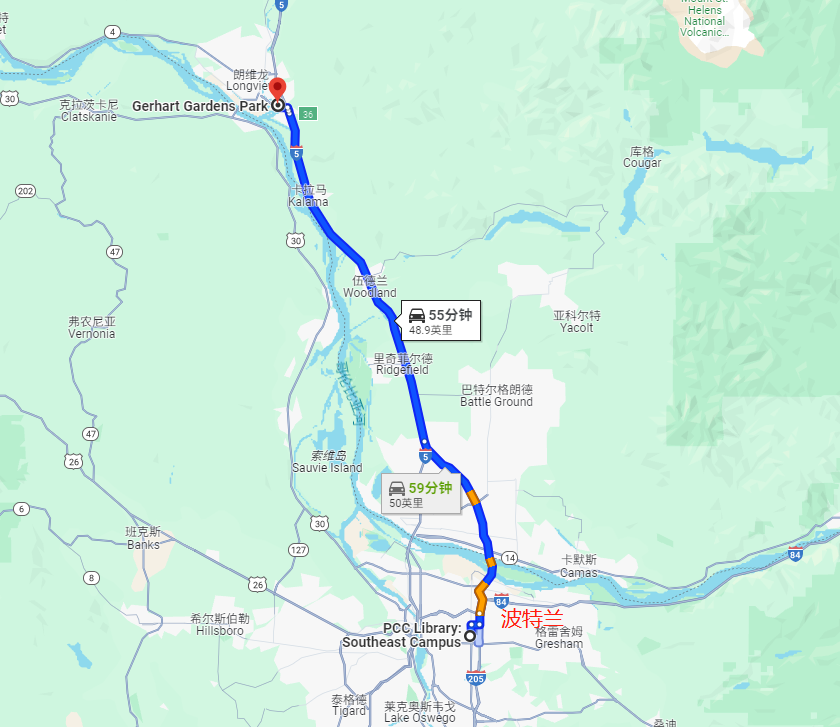This screenshot has height=727, width=840.
Task: Open the Gerhart Gardens Park destination pin
Action: tap(278, 90)
